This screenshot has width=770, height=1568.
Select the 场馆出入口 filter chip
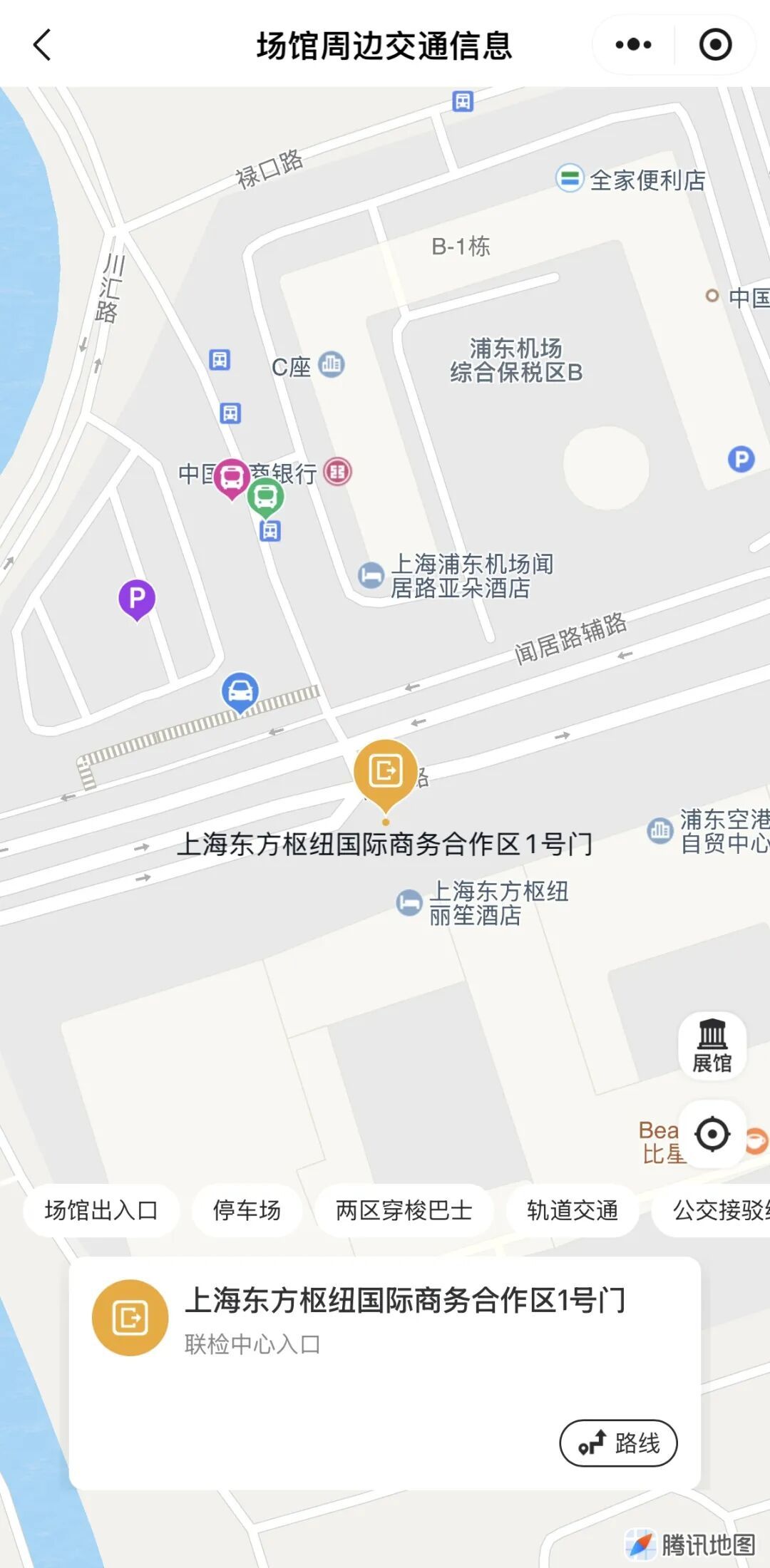tap(101, 1210)
